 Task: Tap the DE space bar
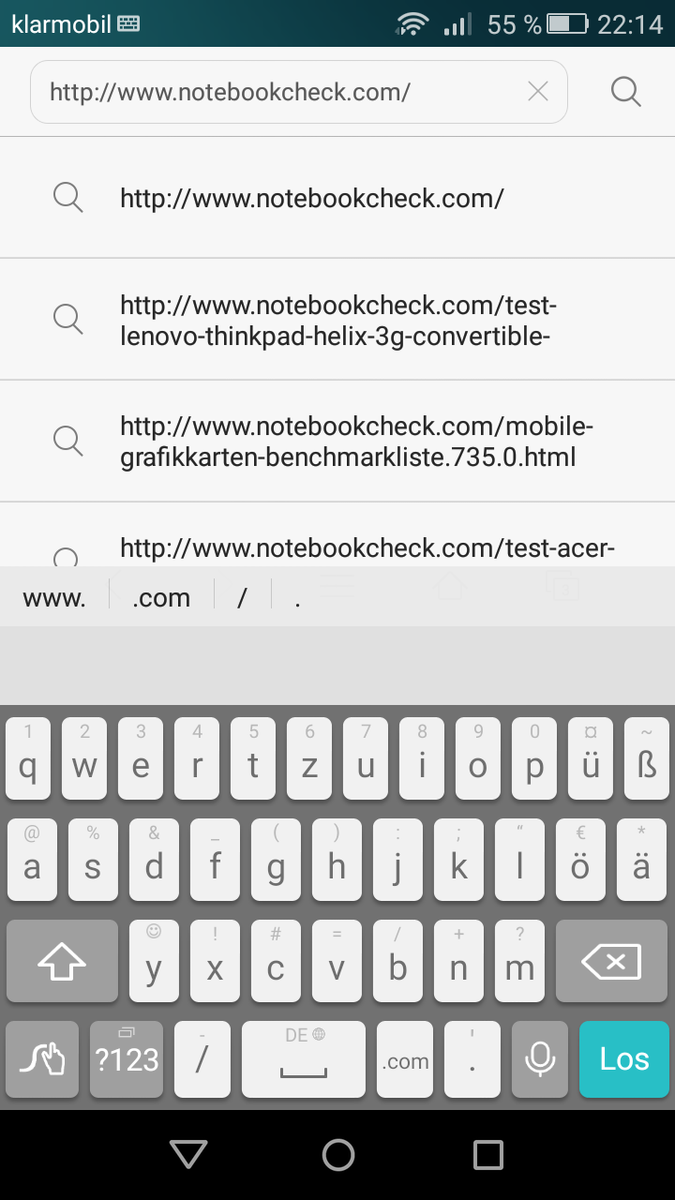304,1059
